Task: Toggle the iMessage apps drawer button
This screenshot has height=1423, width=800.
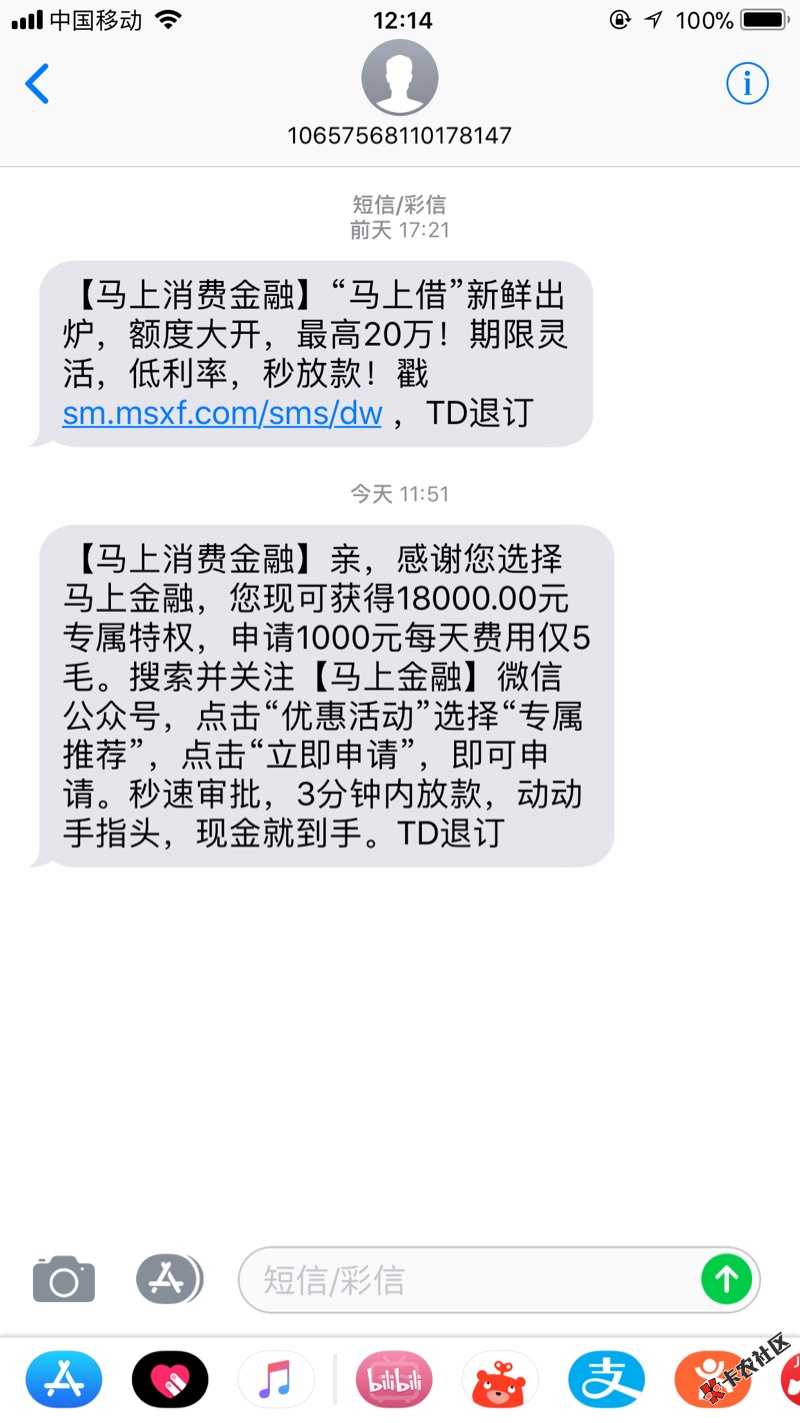Action: coord(168,1279)
